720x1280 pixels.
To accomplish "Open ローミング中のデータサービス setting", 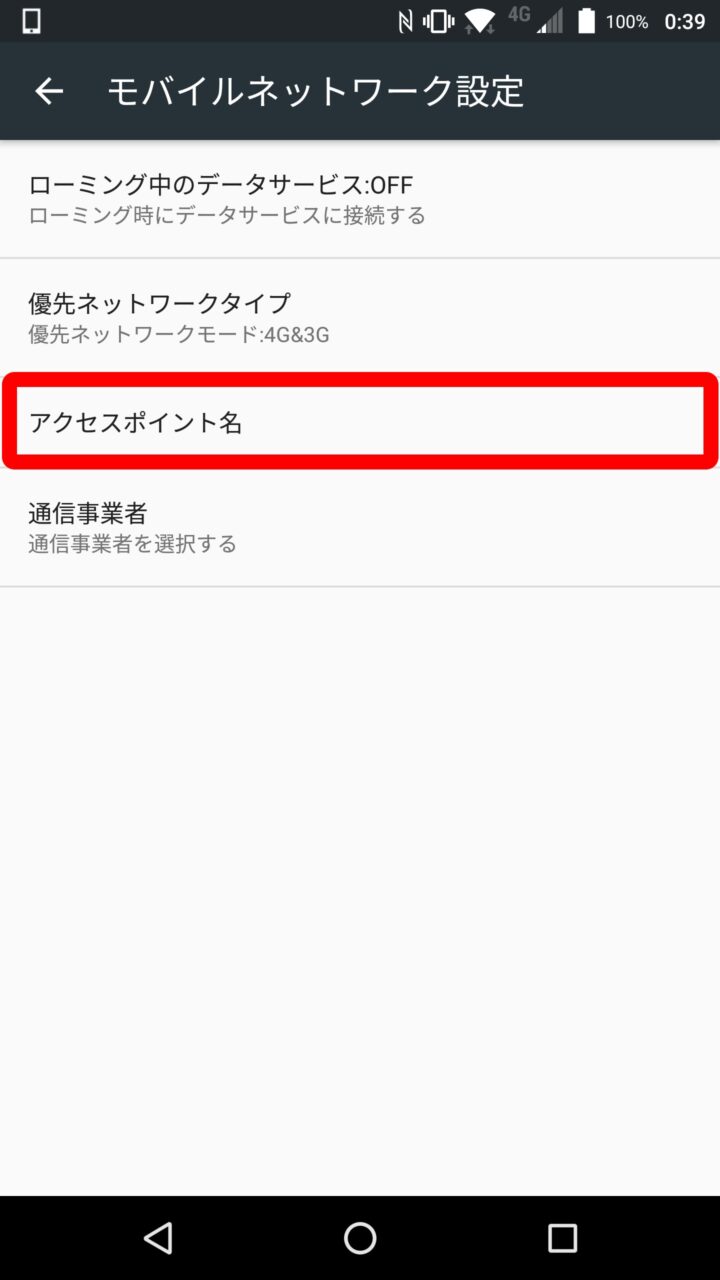I will 360,199.
